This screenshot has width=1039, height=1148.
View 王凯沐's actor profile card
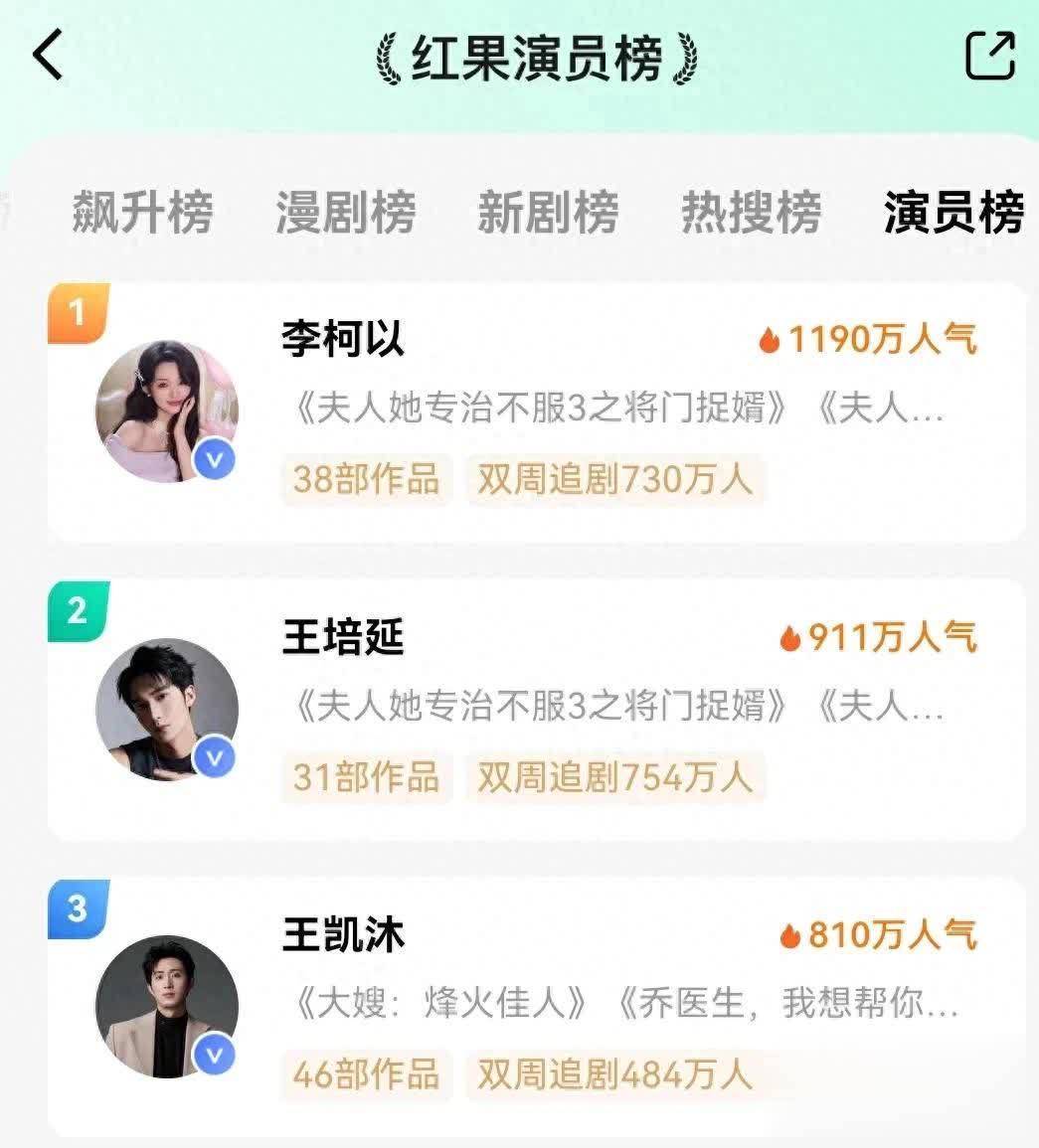[537, 1006]
